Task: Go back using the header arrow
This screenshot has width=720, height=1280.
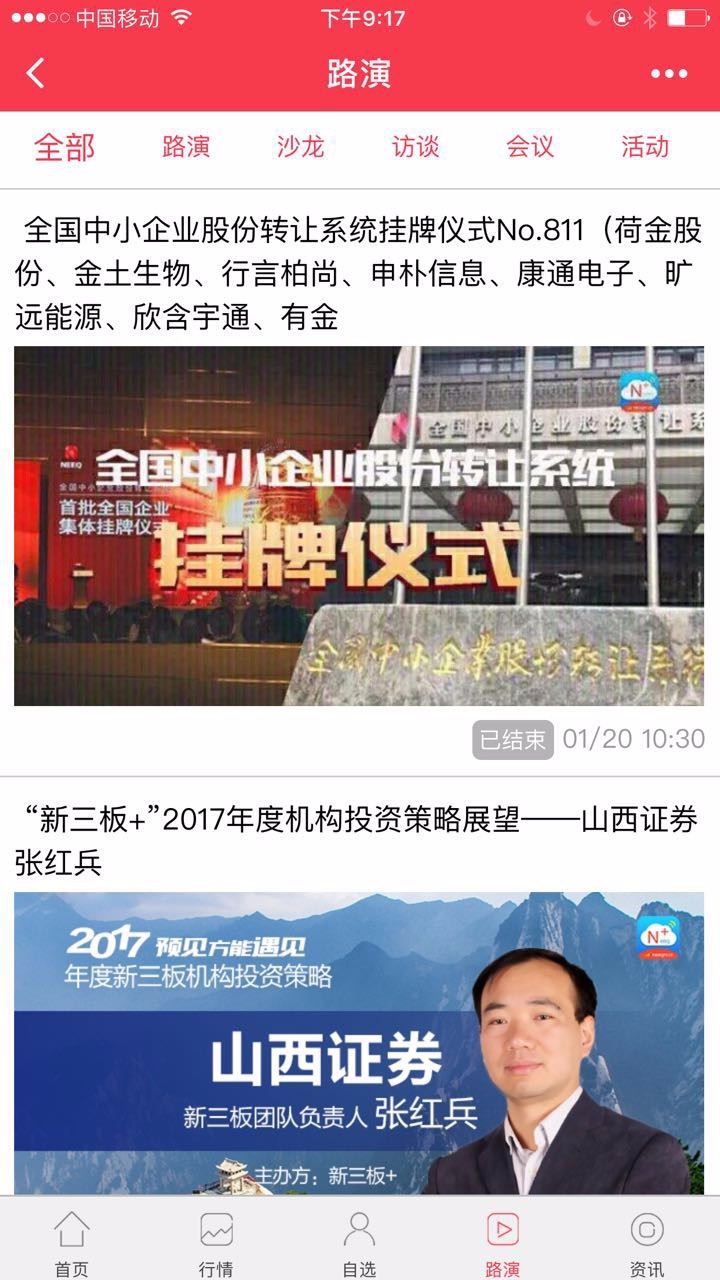Action: click(x=36, y=73)
